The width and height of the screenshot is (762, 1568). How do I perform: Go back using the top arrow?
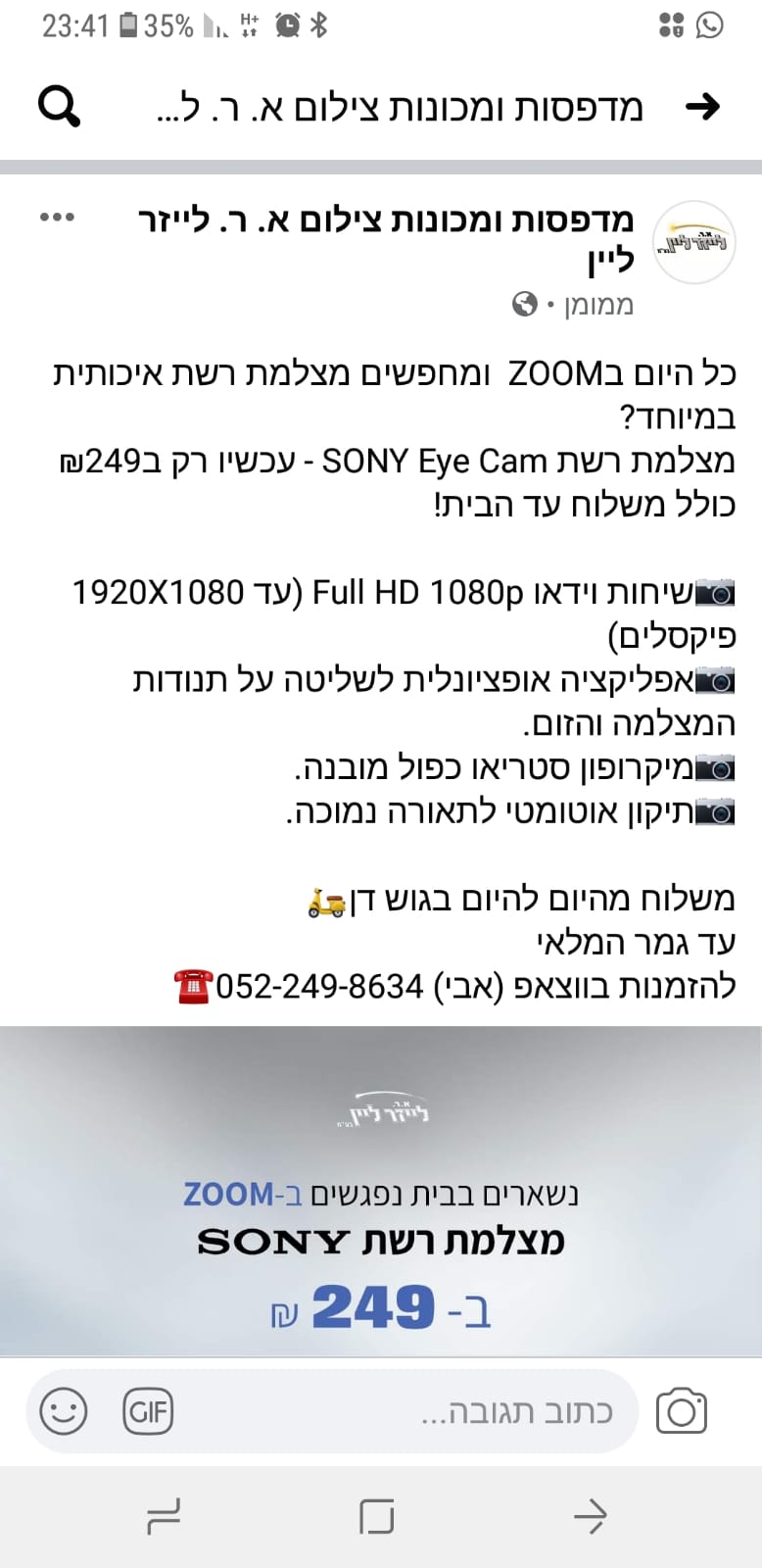coord(702,106)
